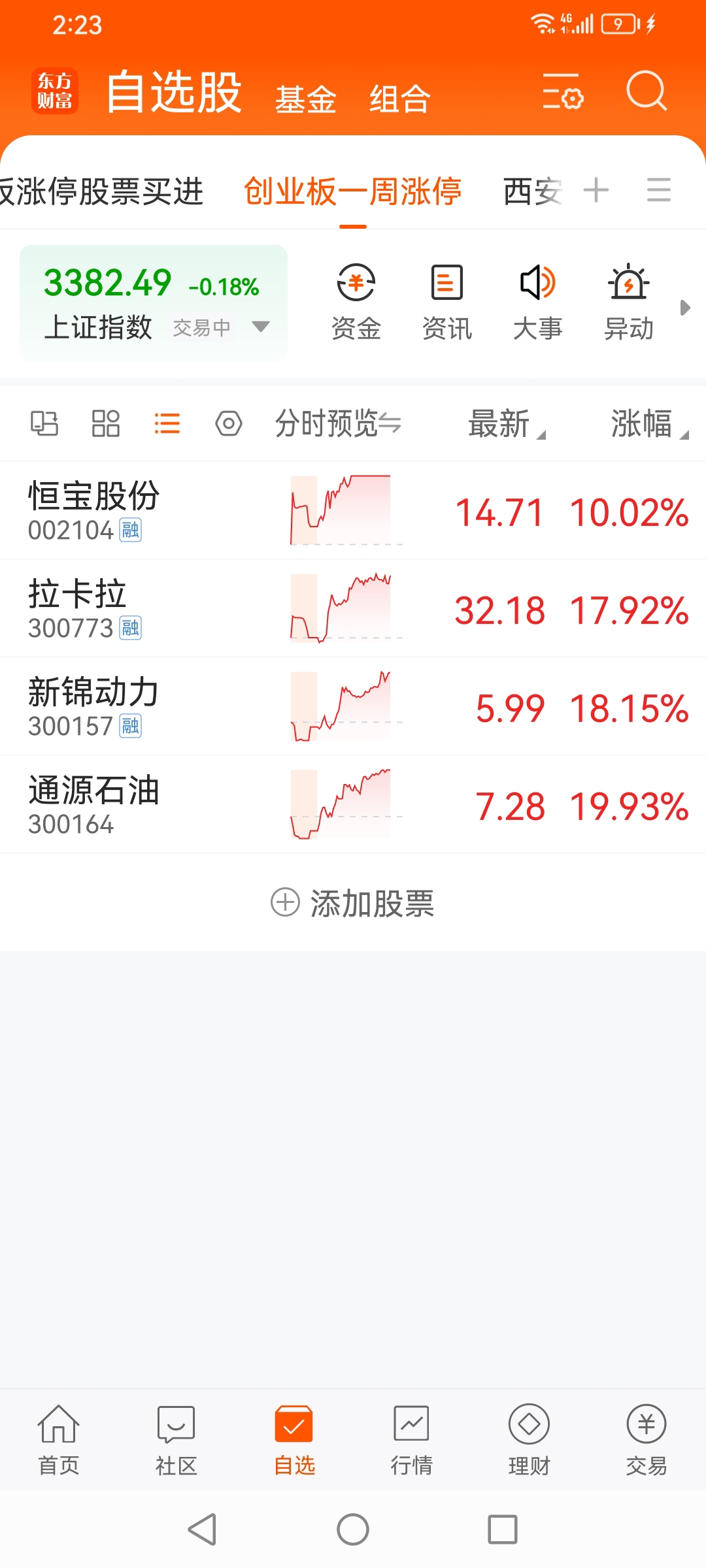The width and height of the screenshot is (706, 1568).
Task: Open stock 恒宝股份 002104
Action: (x=353, y=510)
